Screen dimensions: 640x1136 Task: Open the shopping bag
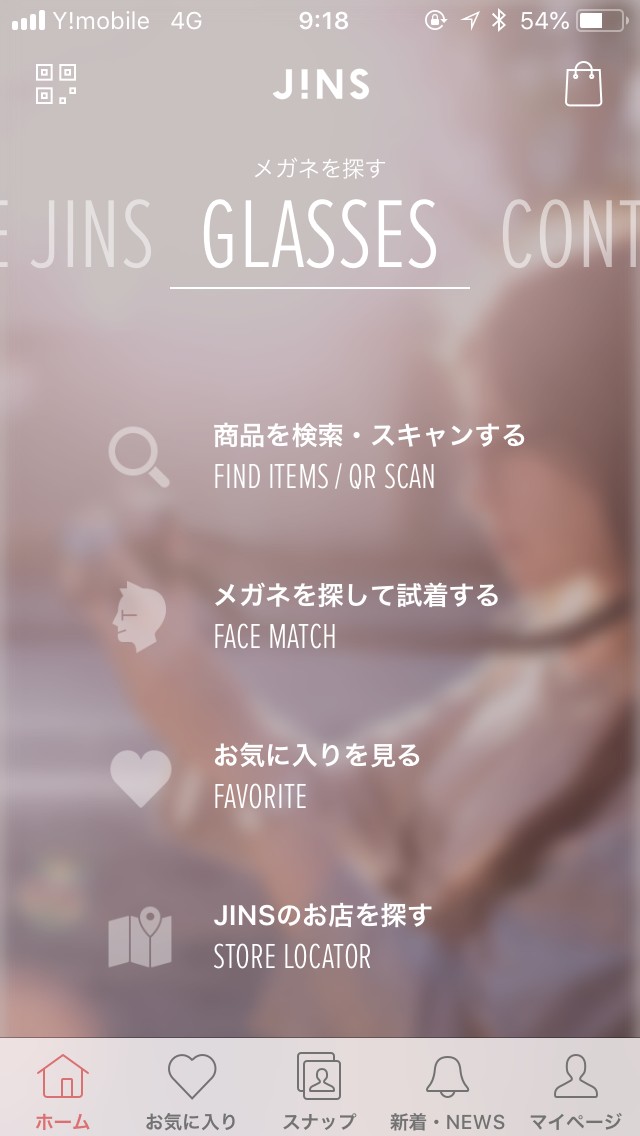click(583, 85)
